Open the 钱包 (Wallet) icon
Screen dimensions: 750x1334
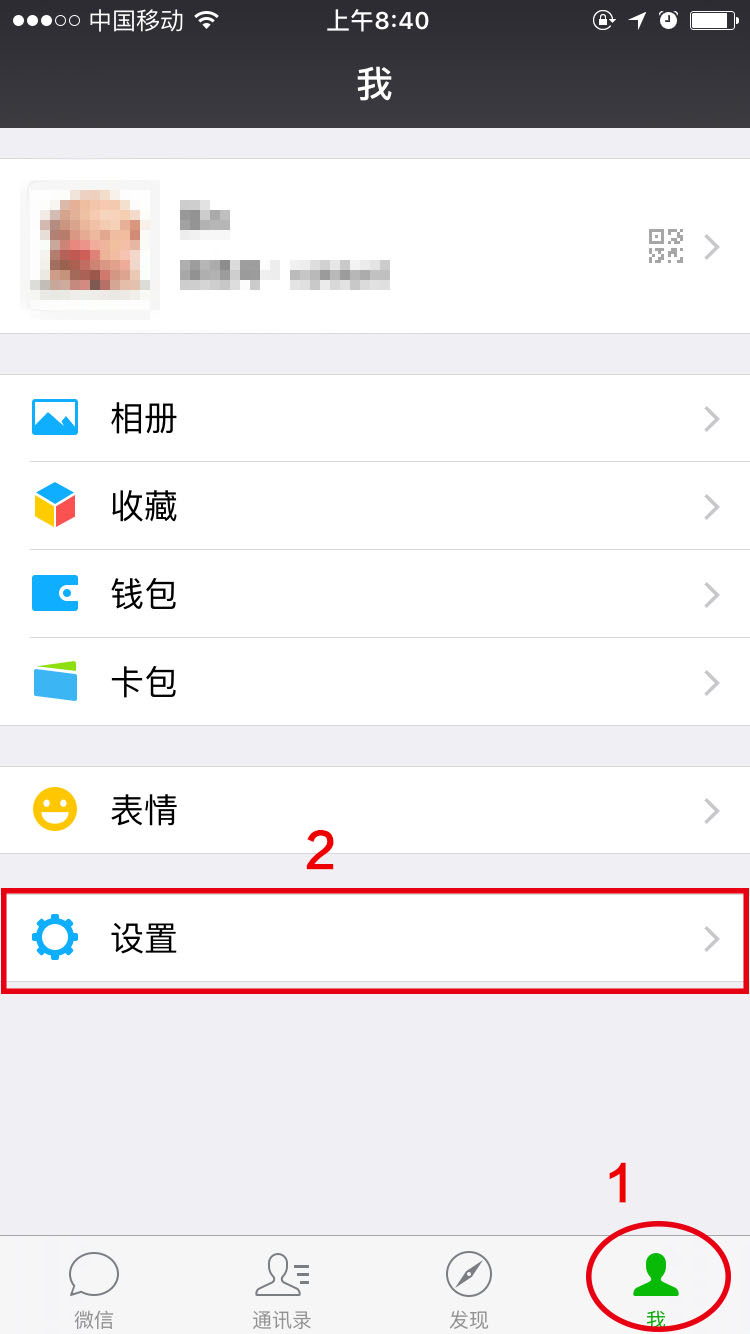coord(55,594)
